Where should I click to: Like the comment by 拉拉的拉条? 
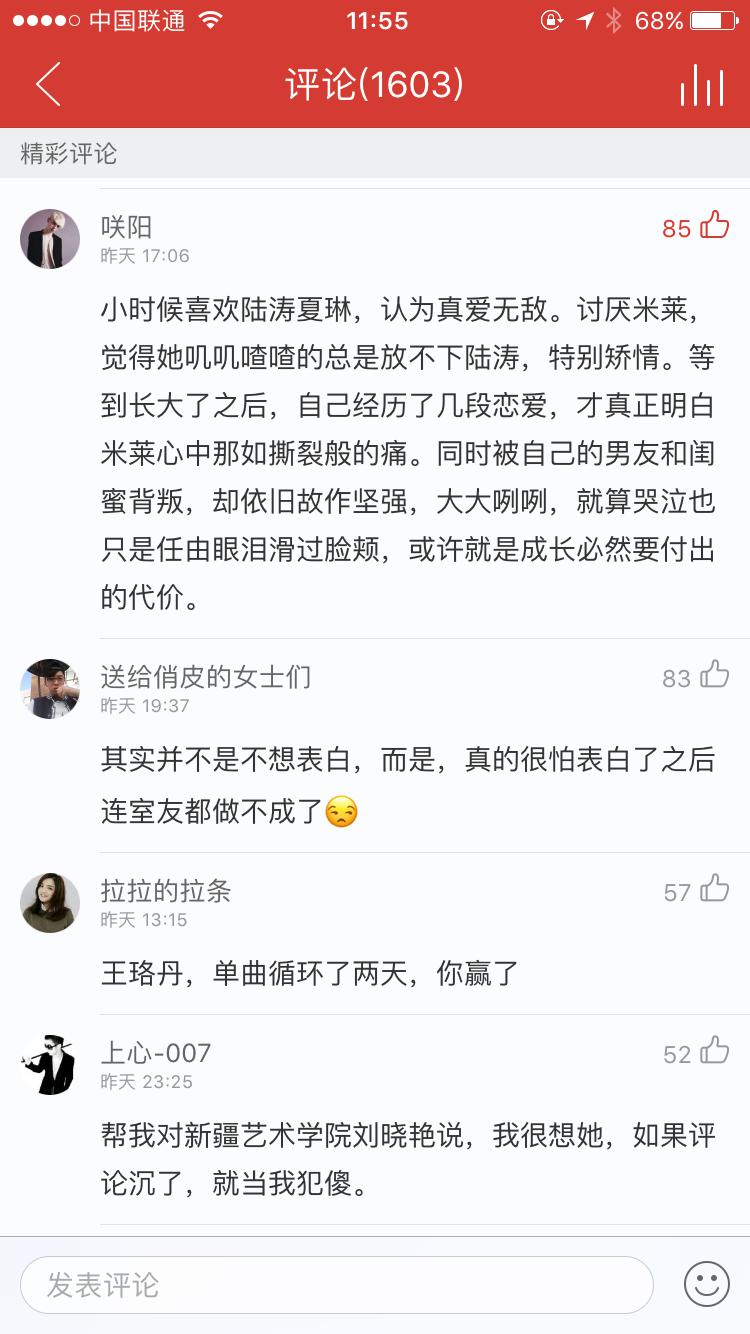pos(714,889)
